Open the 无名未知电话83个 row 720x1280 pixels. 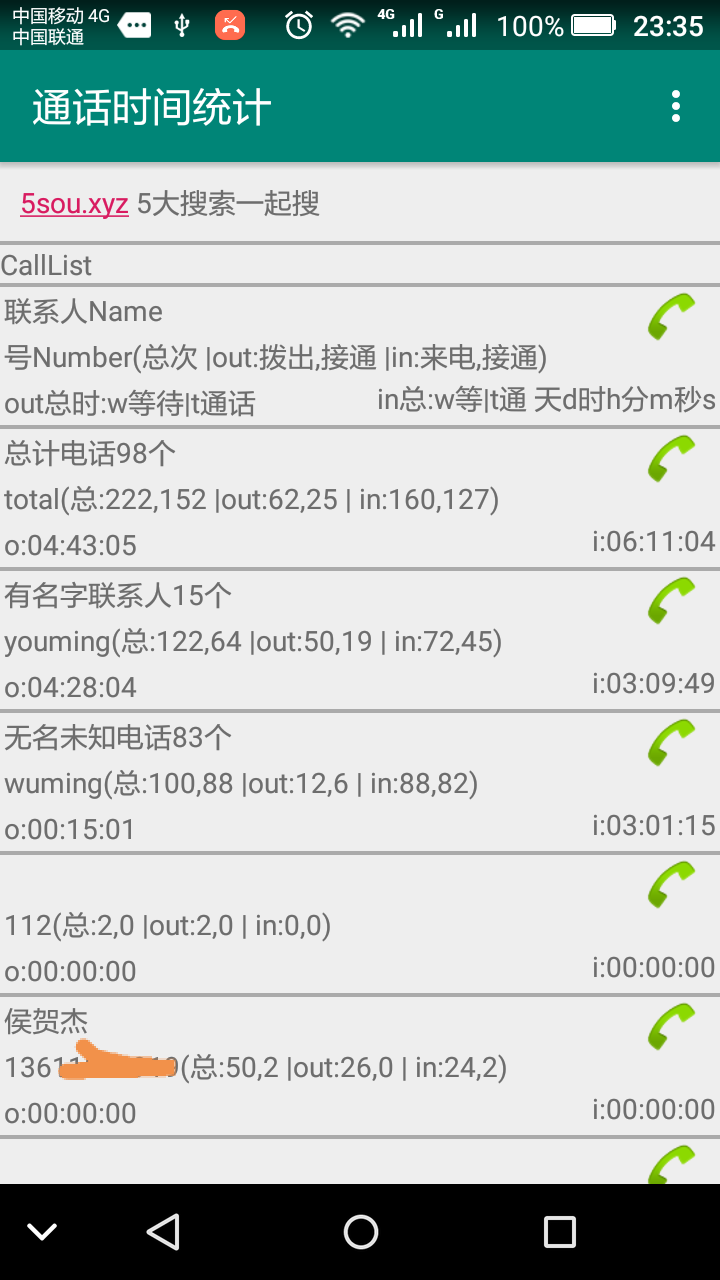tap(300, 783)
